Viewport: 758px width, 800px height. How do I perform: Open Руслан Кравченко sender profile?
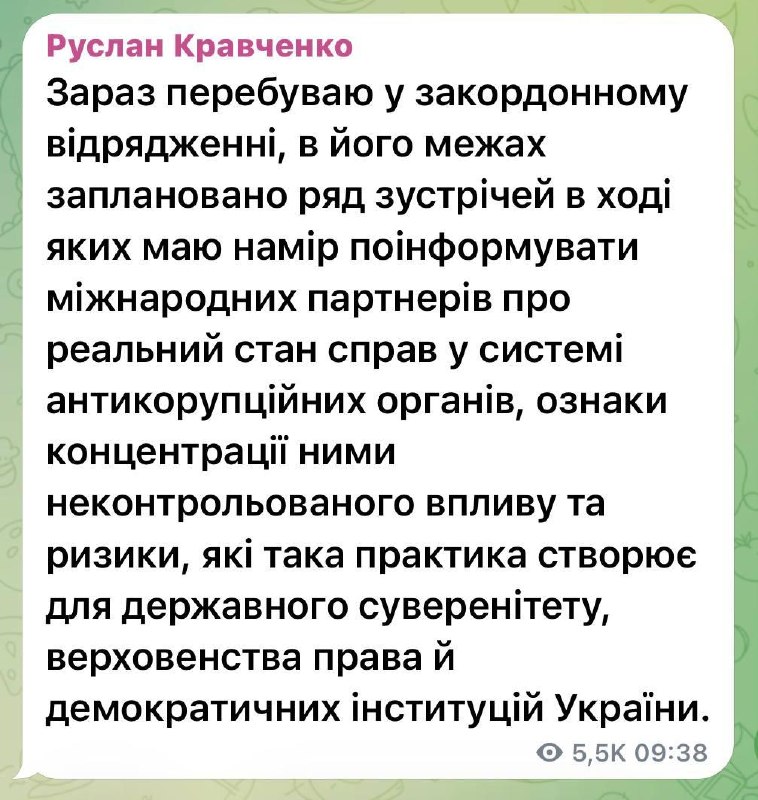[x=199, y=47]
